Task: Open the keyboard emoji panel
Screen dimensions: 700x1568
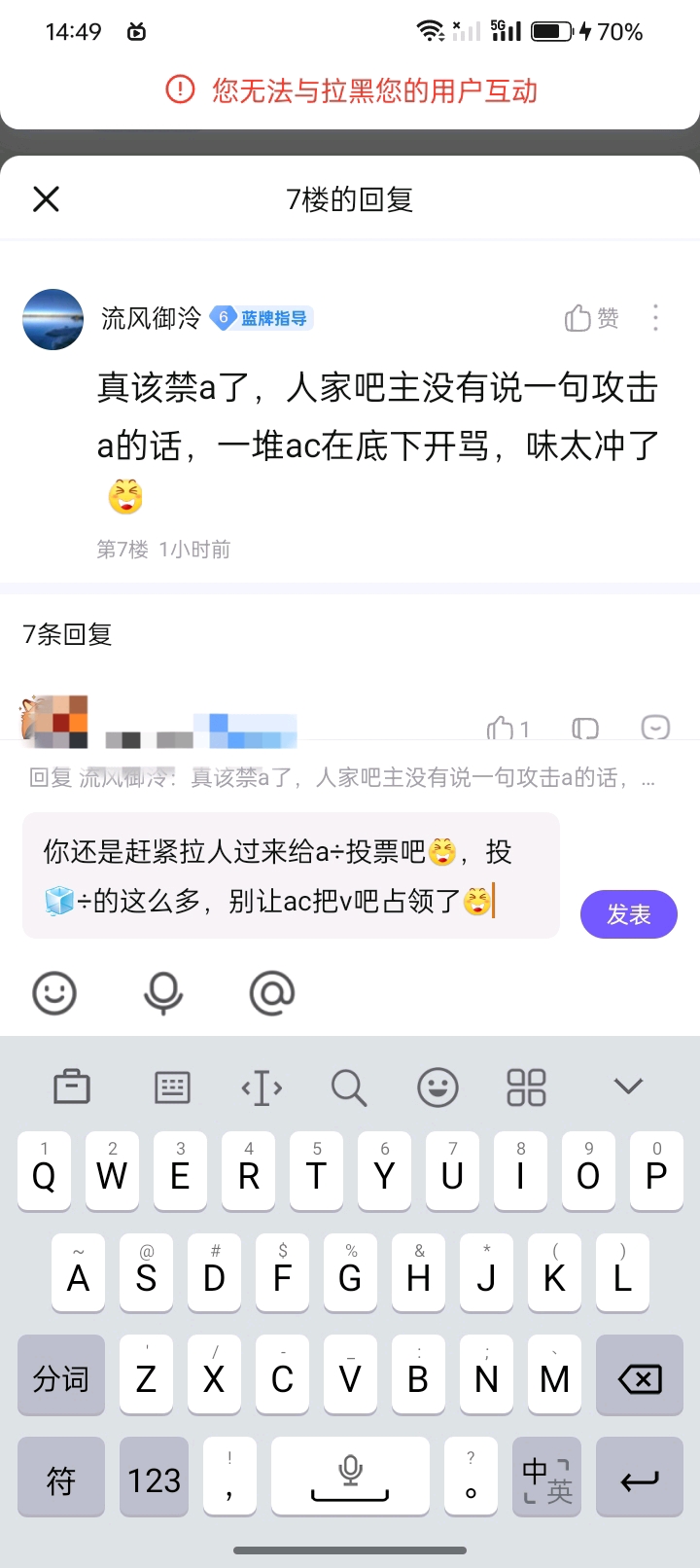Action: (437, 1087)
